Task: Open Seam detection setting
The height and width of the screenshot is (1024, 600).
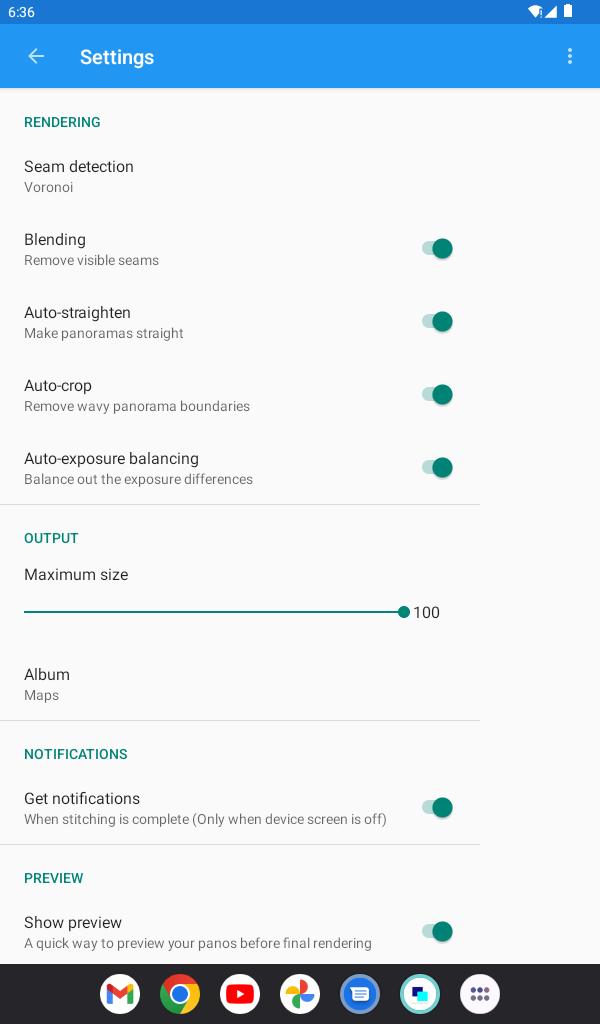Action: [240, 176]
